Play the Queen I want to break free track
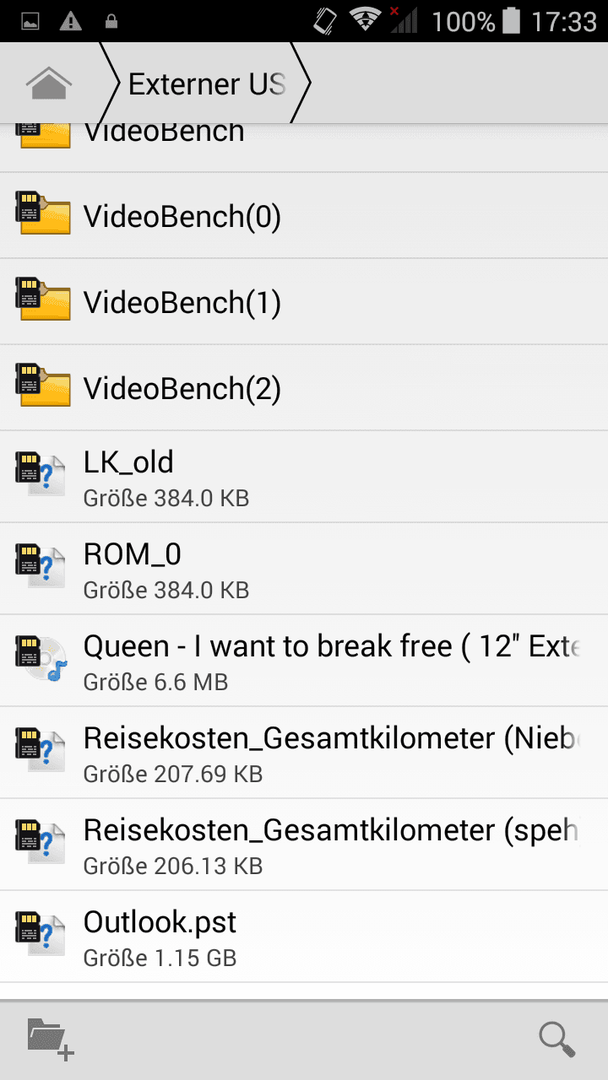The height and width of the screenshot is (1080, 608). [304, 660]
